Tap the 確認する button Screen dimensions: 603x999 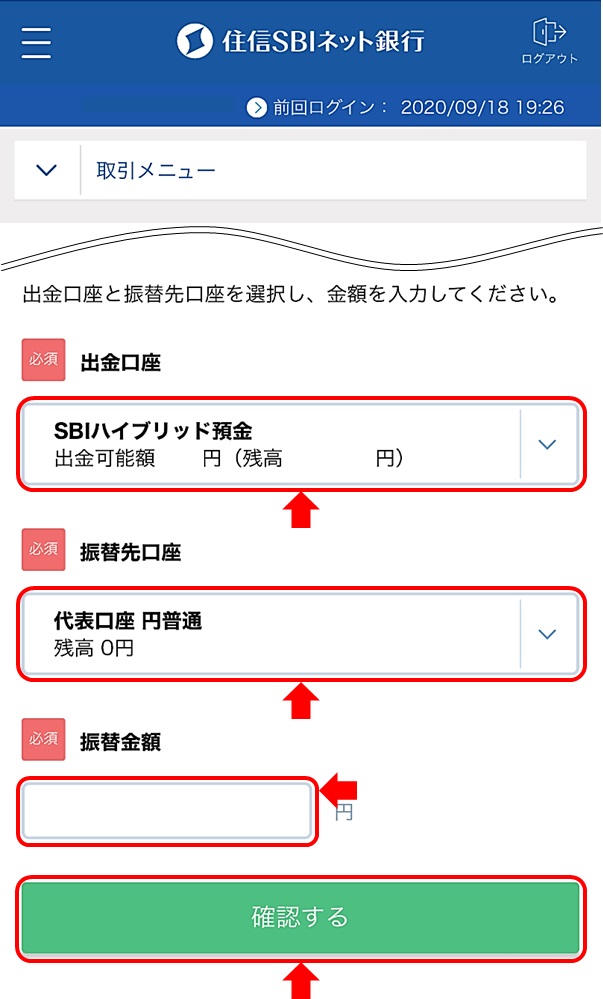[x=300, y=917]
